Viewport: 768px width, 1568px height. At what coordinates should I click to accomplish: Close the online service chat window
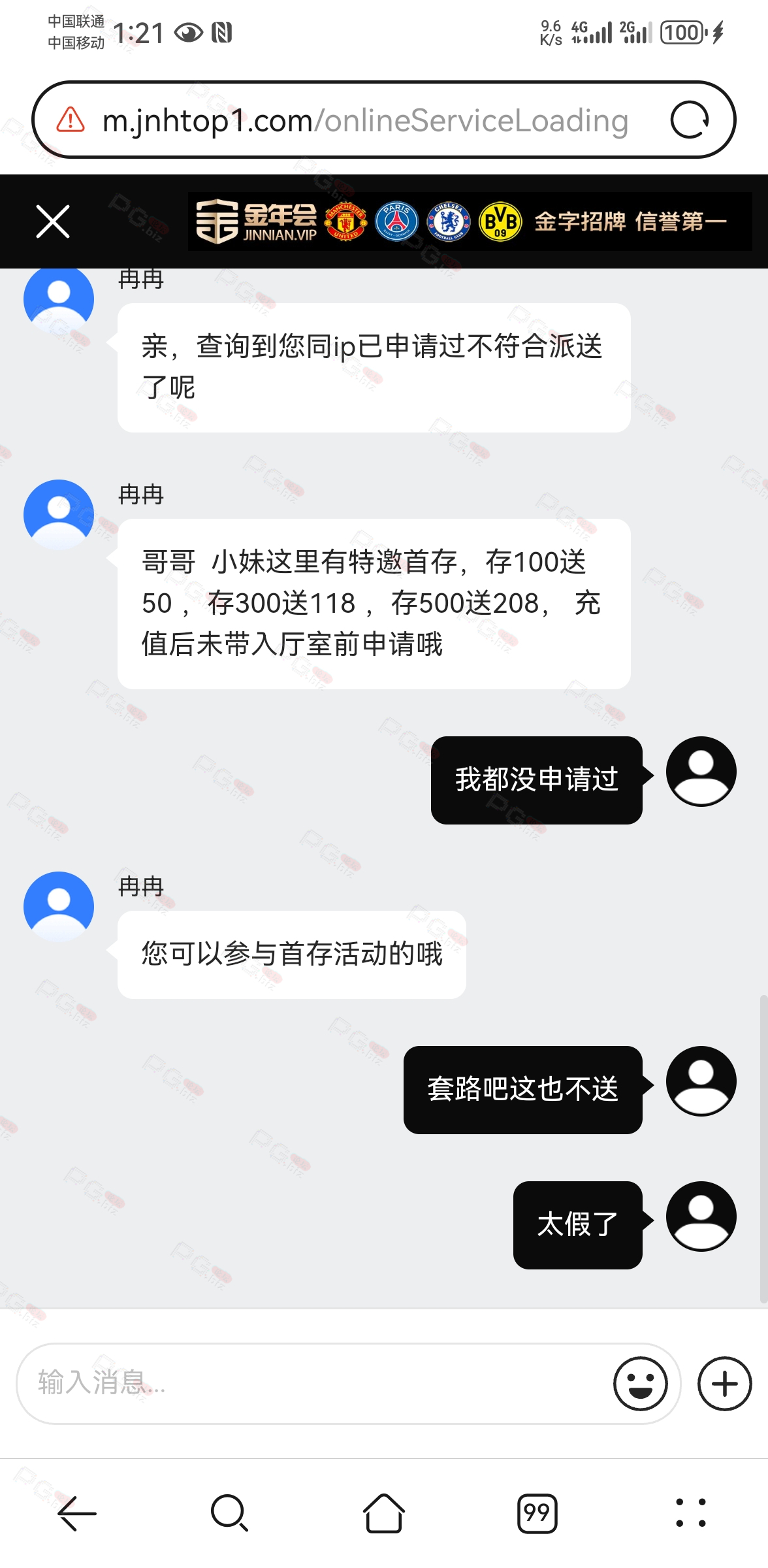[x=53, y=221]
